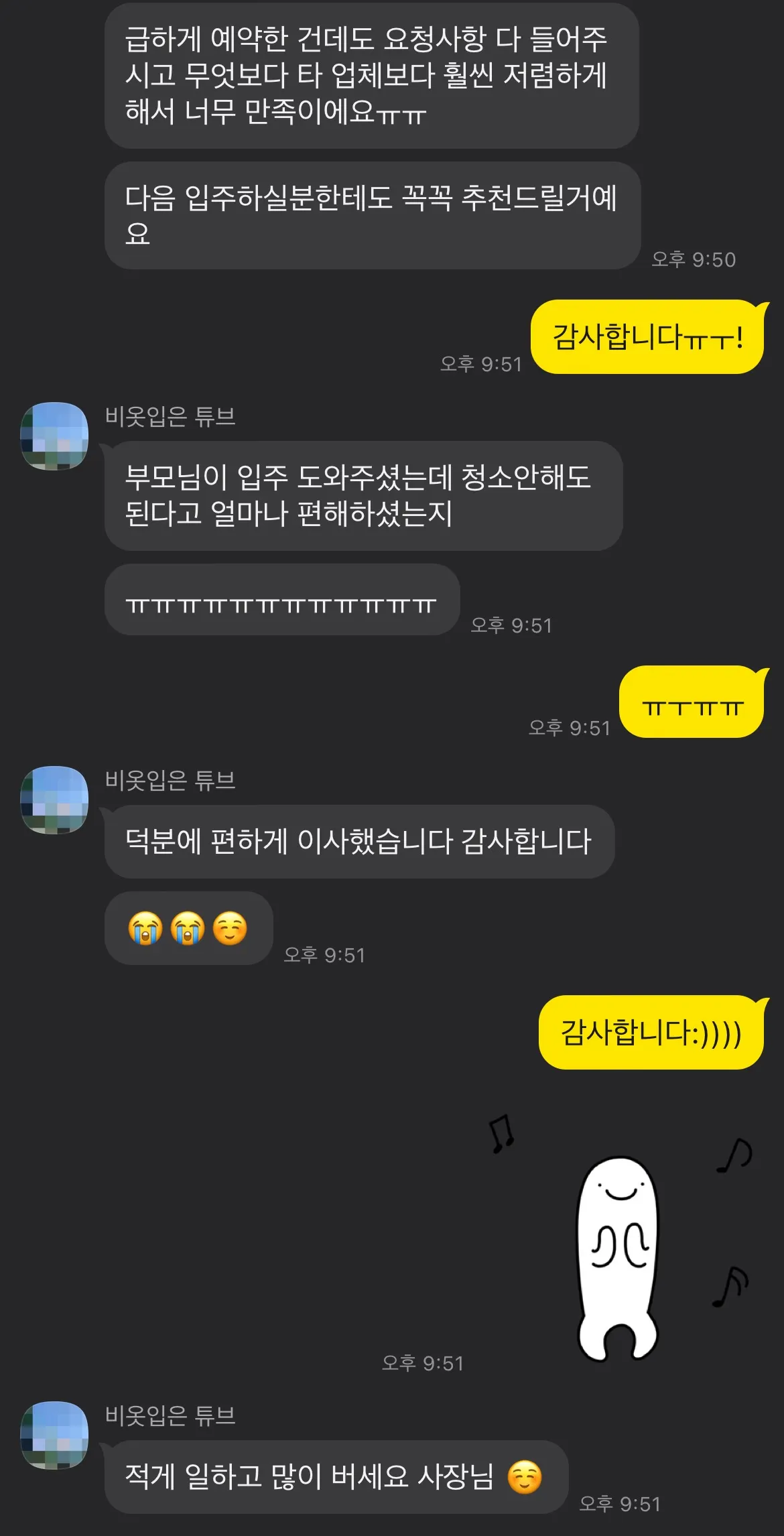Tap the avatar next to 덕분에 편하게 이사했습니다
Image resolution: width=784 pixels, height=1536 pixels.
(54, 800)
